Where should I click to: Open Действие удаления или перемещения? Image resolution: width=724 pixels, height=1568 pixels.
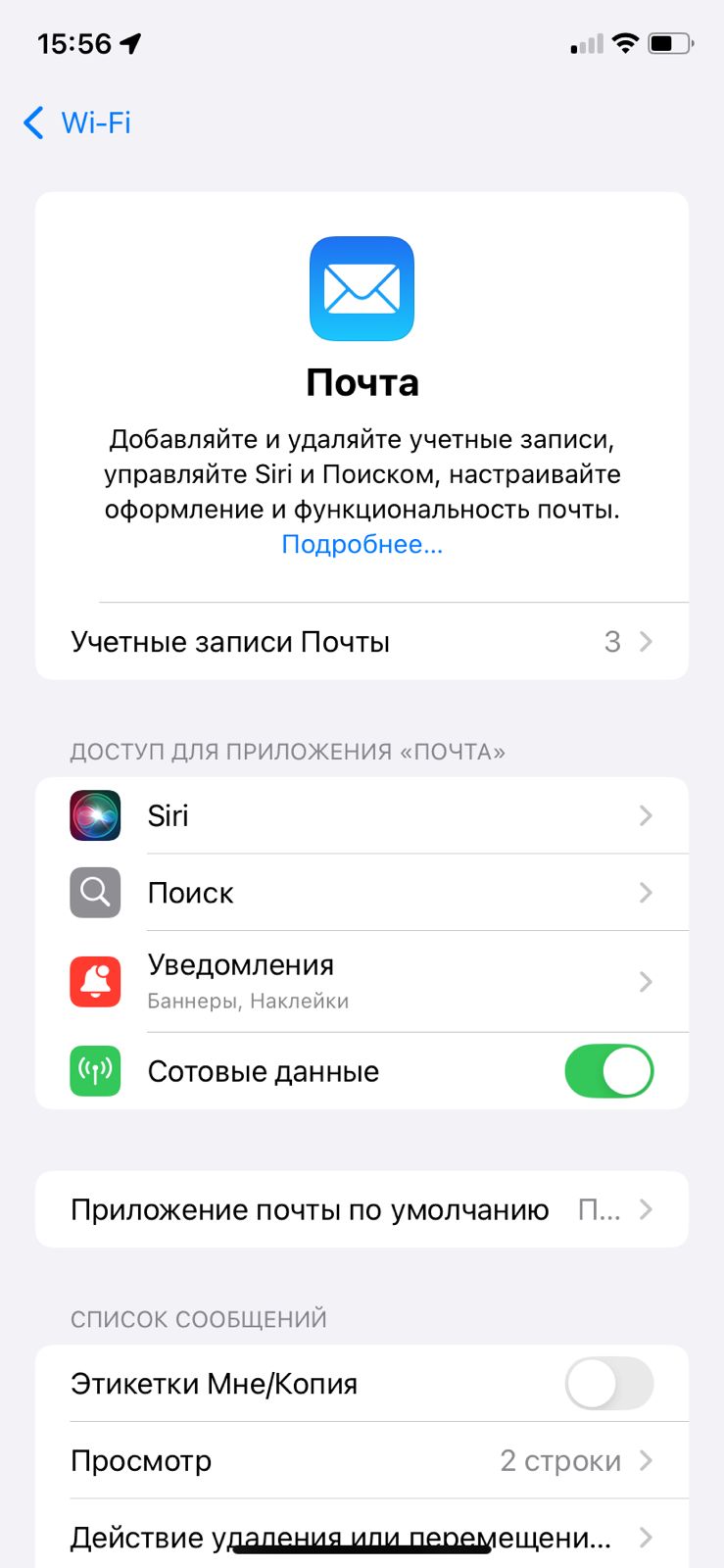[362, 1537]
